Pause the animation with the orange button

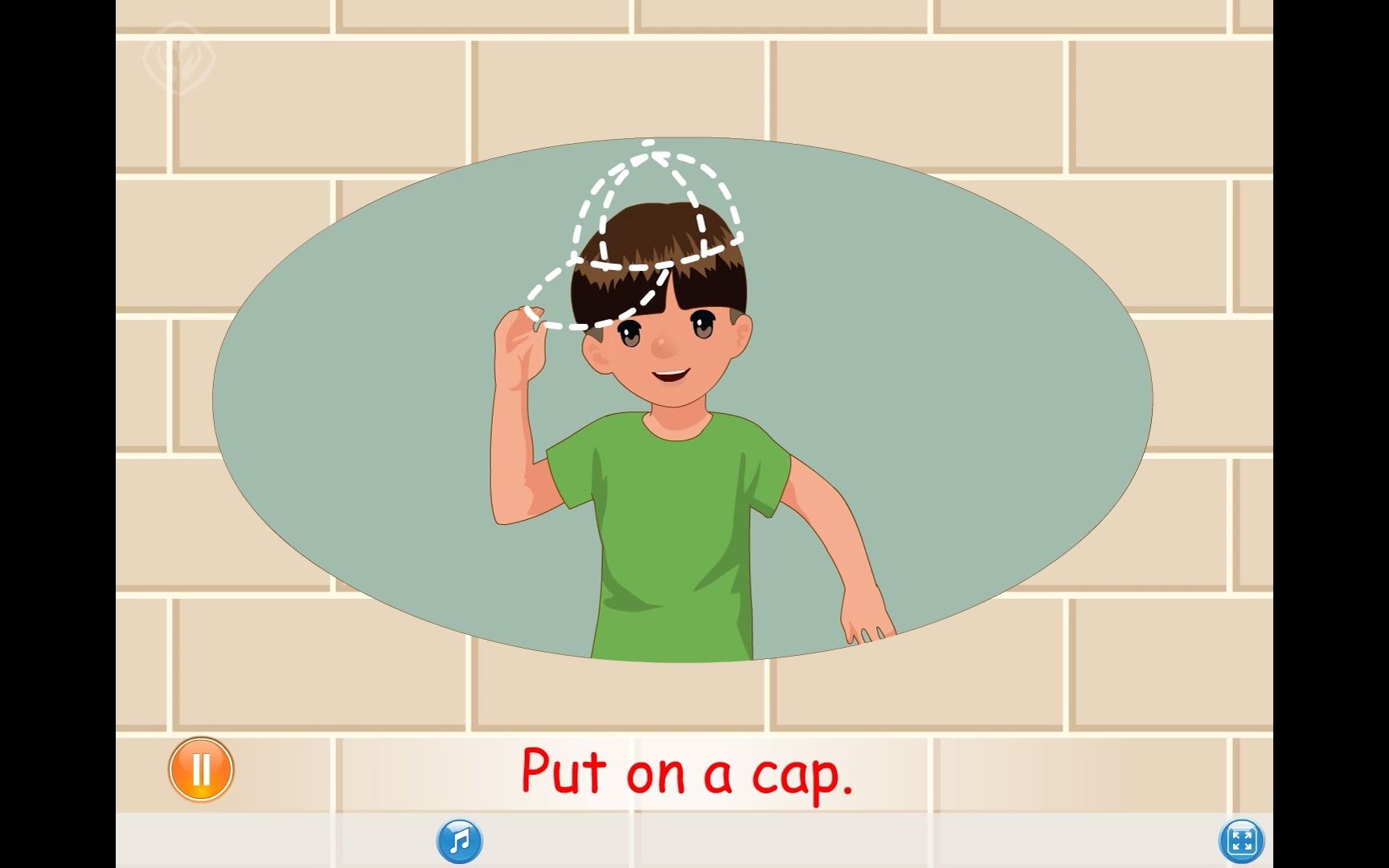point(201,769)
